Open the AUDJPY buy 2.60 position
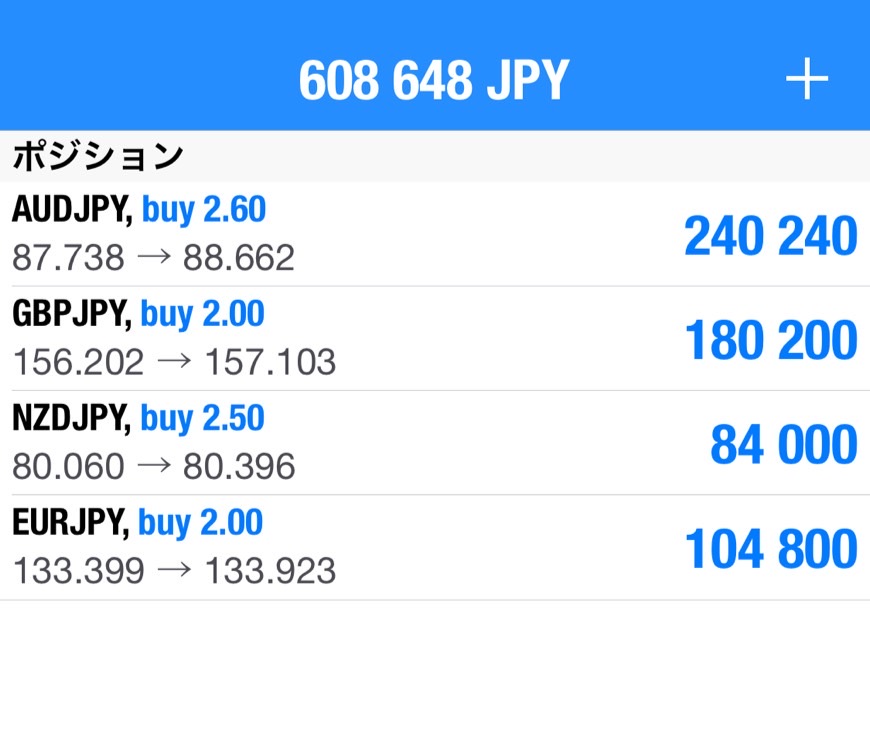This screenshot has width=870, height=732. [x=434, y=234]
